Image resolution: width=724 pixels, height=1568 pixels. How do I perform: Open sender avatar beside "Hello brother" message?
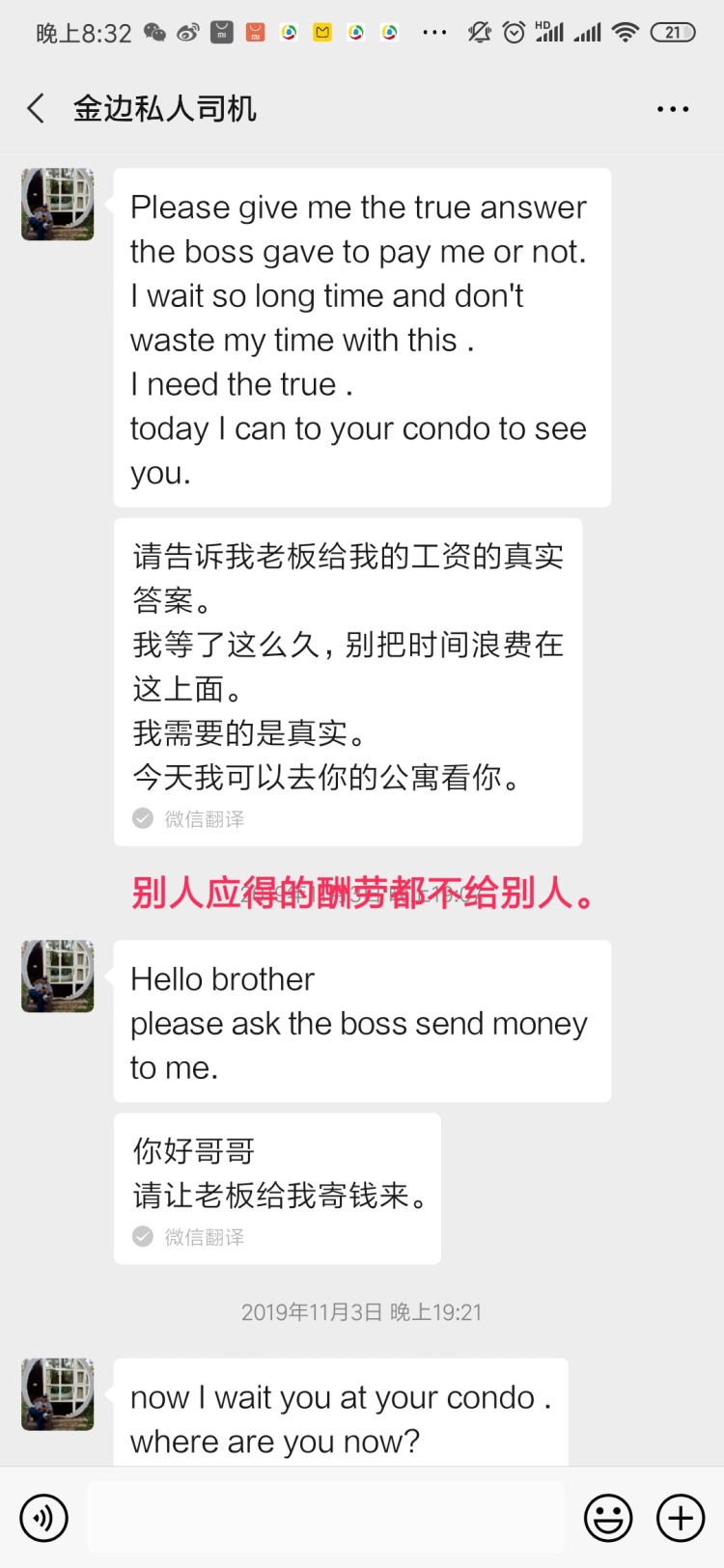click(x=58, y=977)
